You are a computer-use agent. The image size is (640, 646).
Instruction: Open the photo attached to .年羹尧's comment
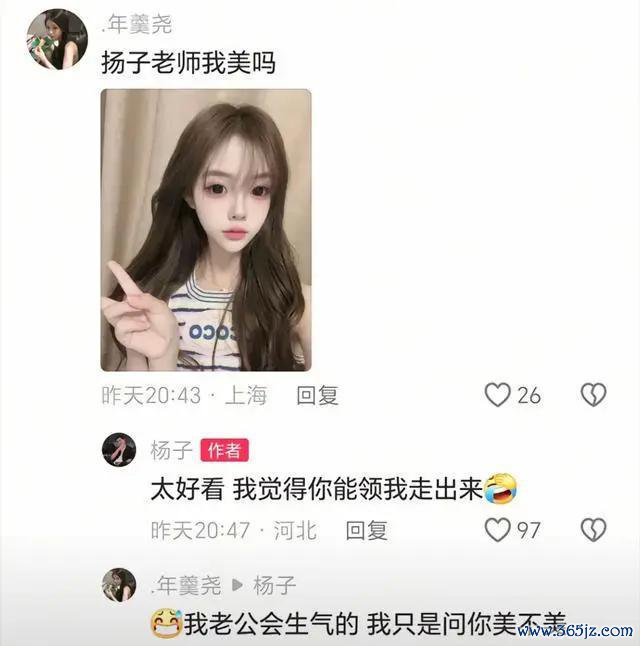[x=205, y=230]
